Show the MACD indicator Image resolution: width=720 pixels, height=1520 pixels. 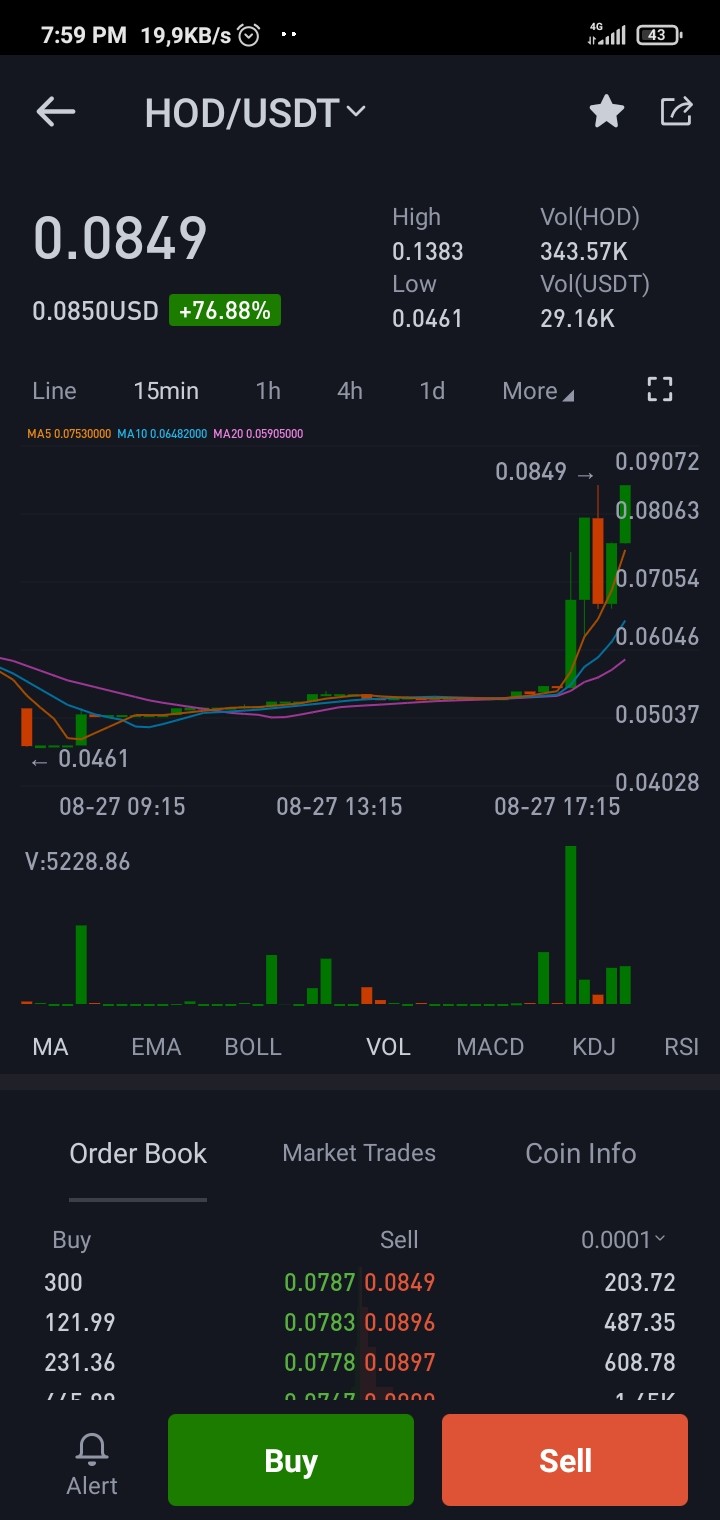coord(490,1047)
